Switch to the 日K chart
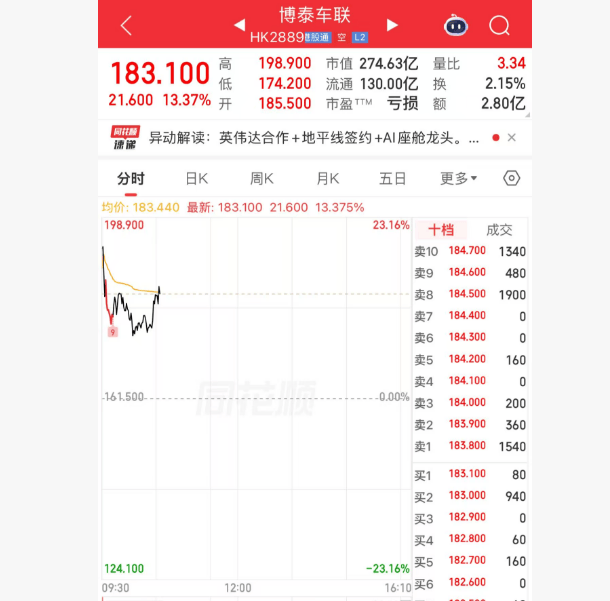The height and width of the screenshot is (601, 610). [196, 178]
